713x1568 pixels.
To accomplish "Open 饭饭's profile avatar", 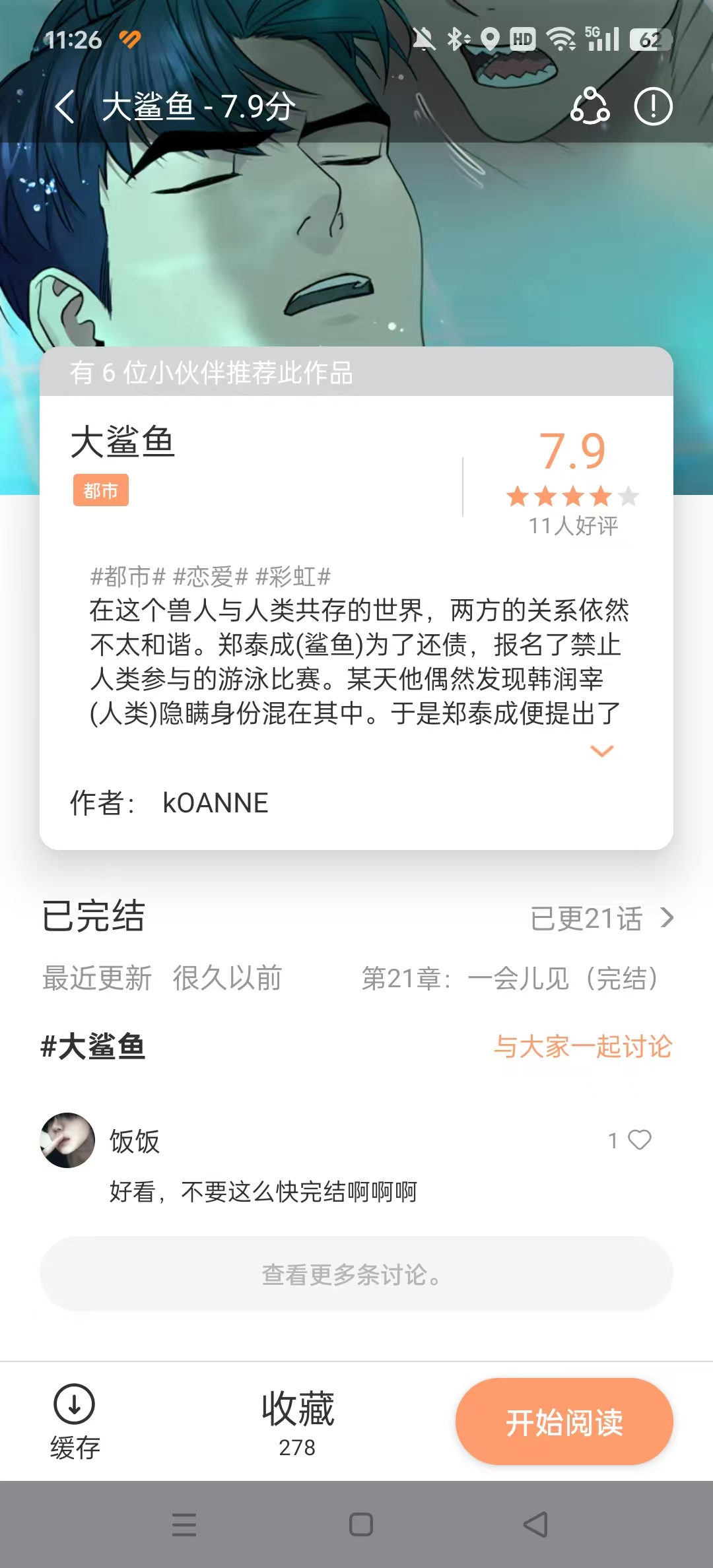I will [67, 1140].
